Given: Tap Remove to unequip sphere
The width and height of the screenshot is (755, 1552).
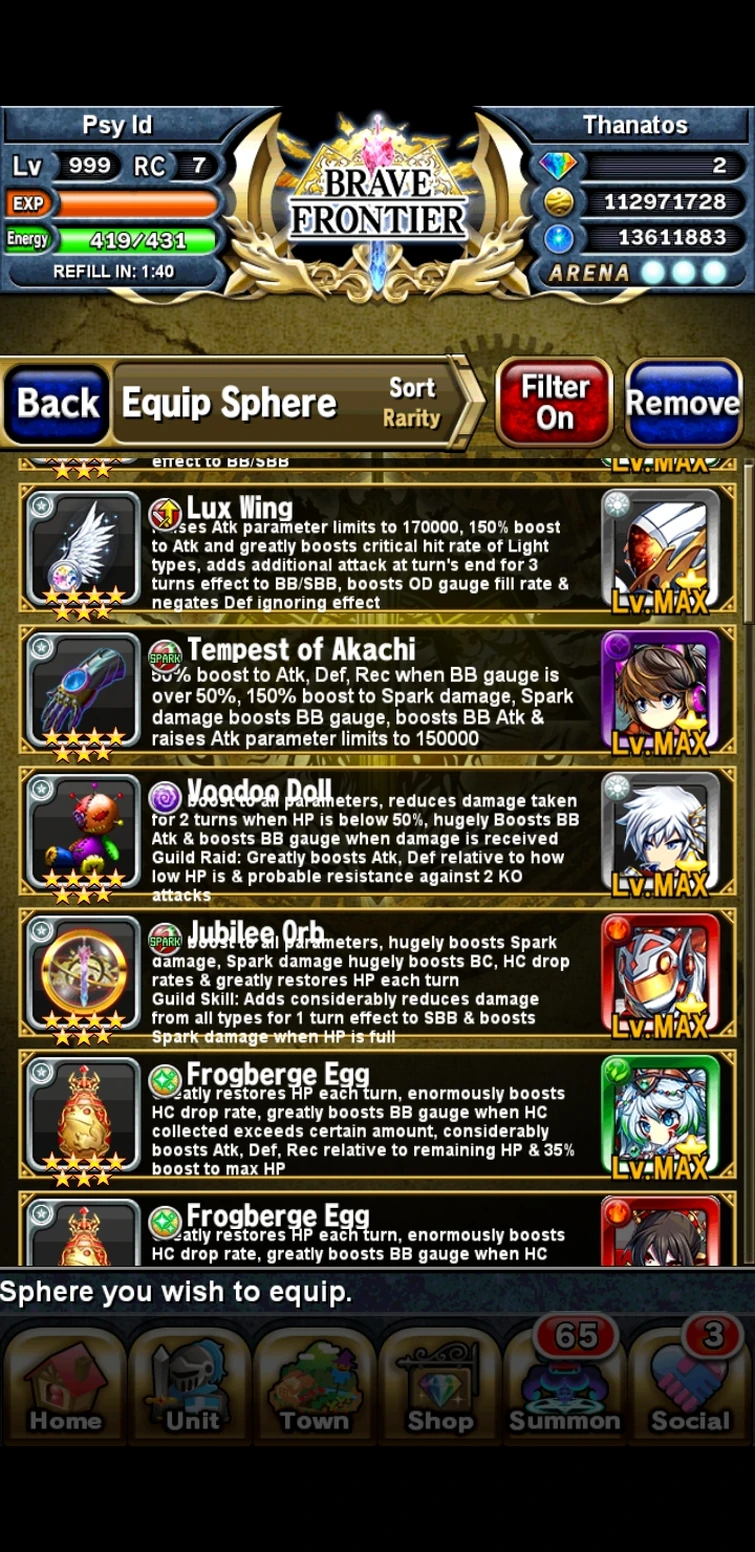Looking at the screenshot, I should [683, 402].
